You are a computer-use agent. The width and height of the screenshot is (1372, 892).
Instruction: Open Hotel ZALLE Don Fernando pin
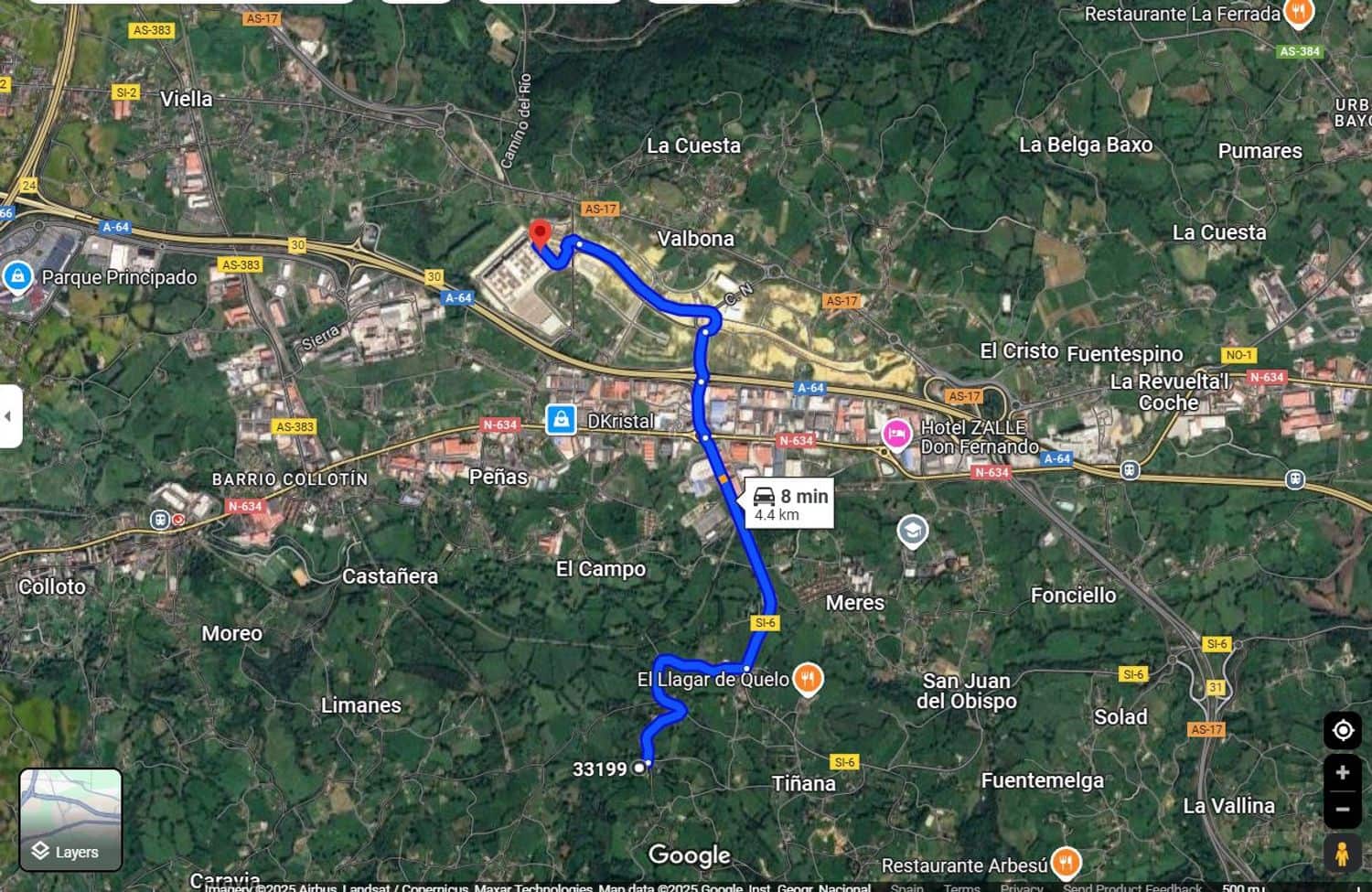(896, 434)
